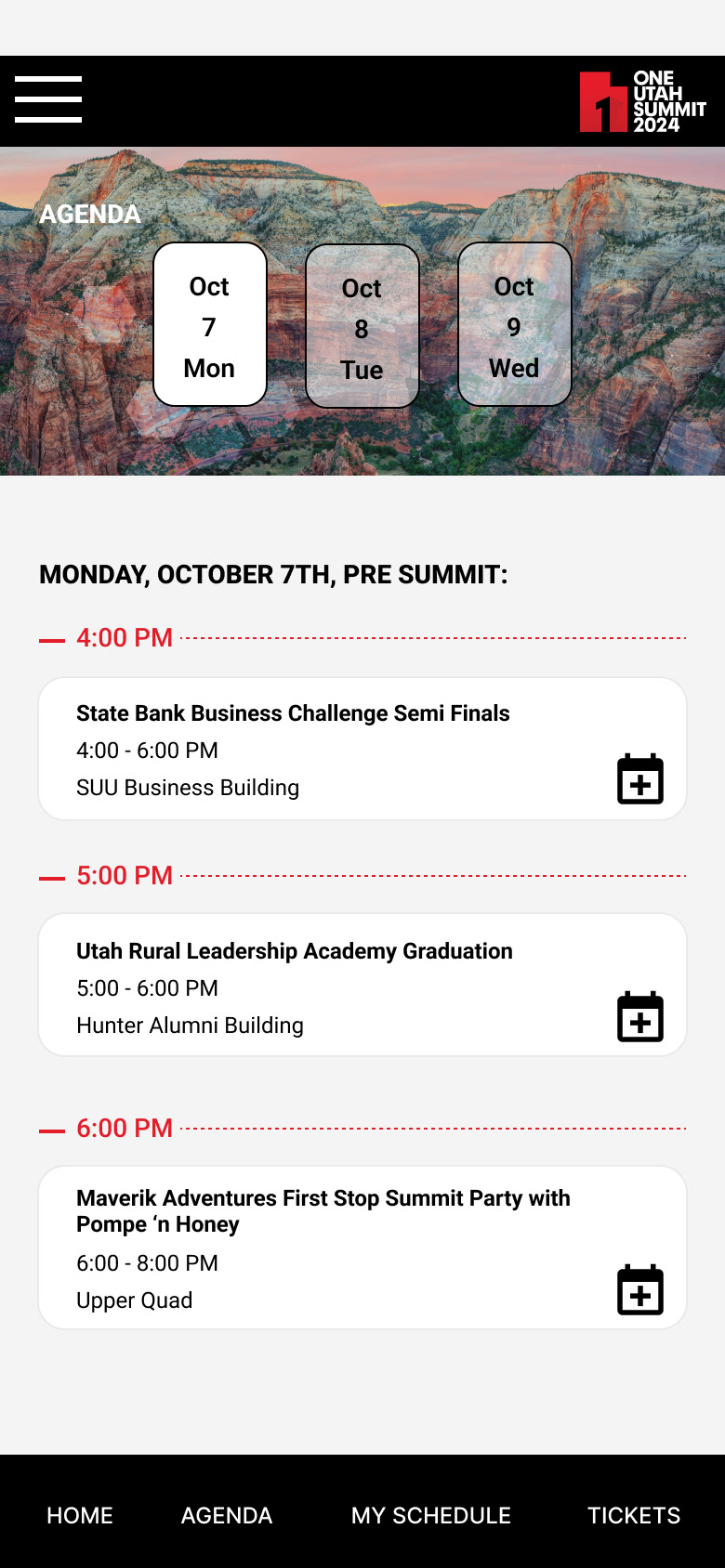Tap Agenda in the bottom bar
Viewport: 725px width, 1568px height.
(227, 1515)
